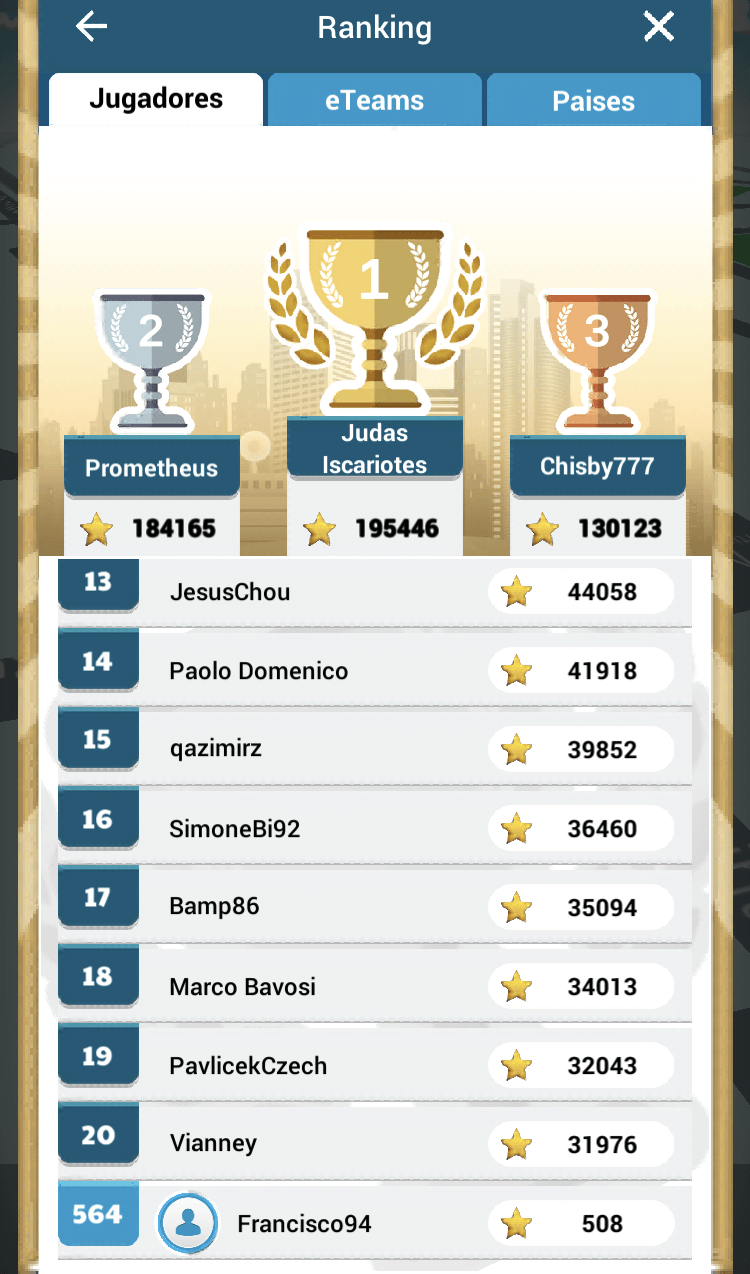This screenshot has height=1274, width=750.
Task: Open Paolo Domenico's ranking row
Action: [x=375, y=670]
